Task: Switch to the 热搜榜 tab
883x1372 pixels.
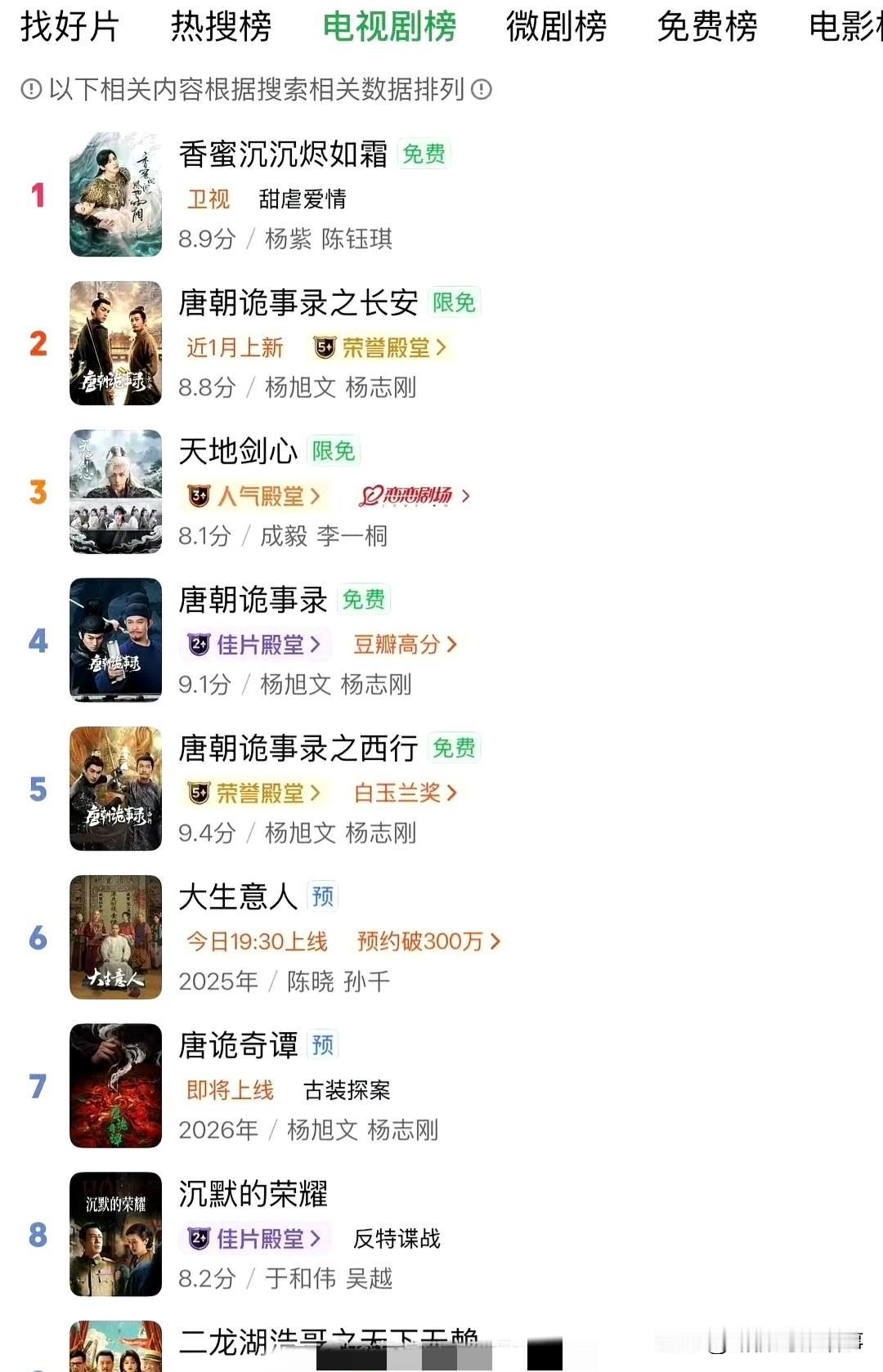Action: (221, 27)
